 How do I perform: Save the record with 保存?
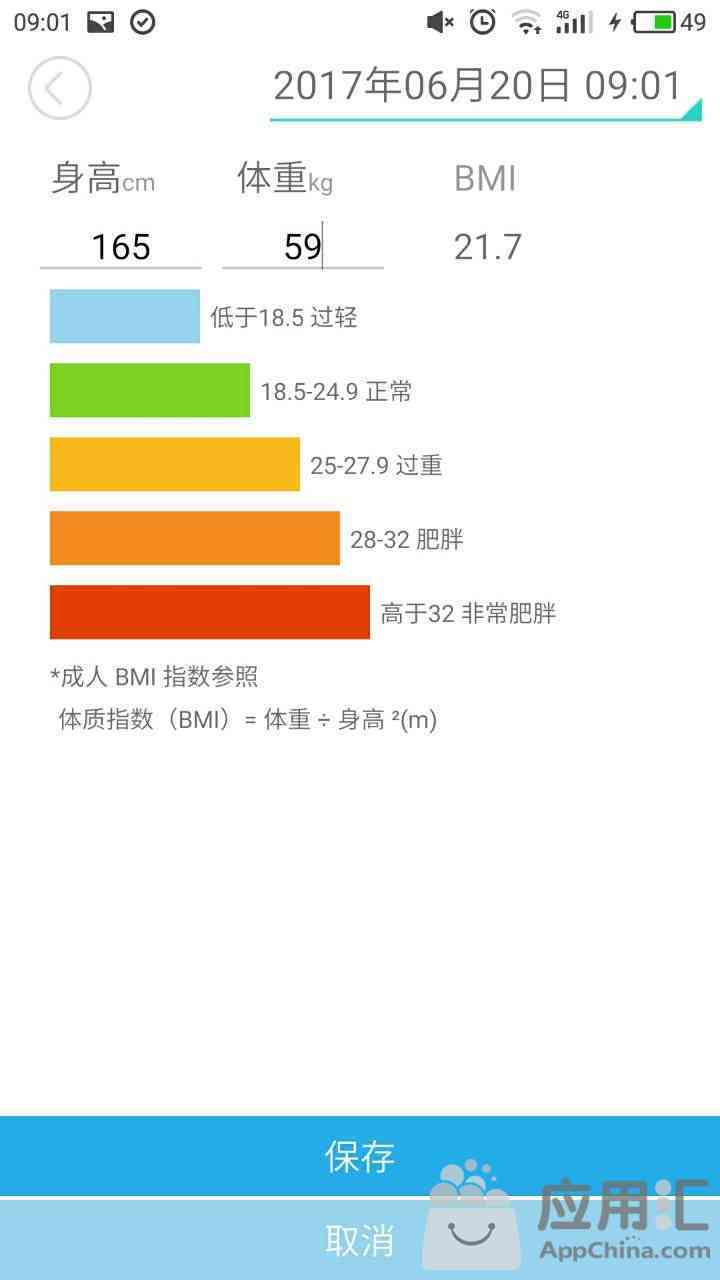(360, 1156)
